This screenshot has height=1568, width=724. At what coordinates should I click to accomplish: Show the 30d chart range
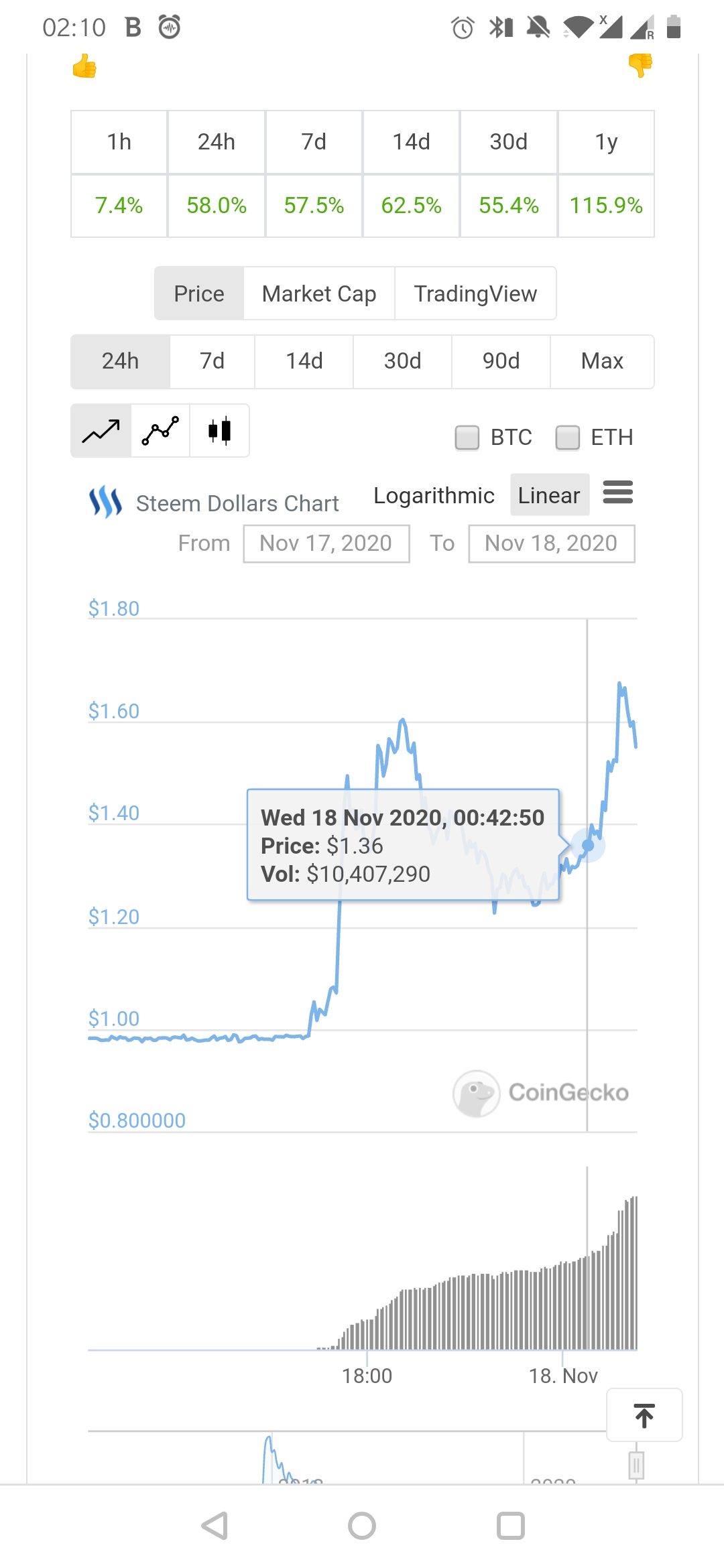point(402,361)
